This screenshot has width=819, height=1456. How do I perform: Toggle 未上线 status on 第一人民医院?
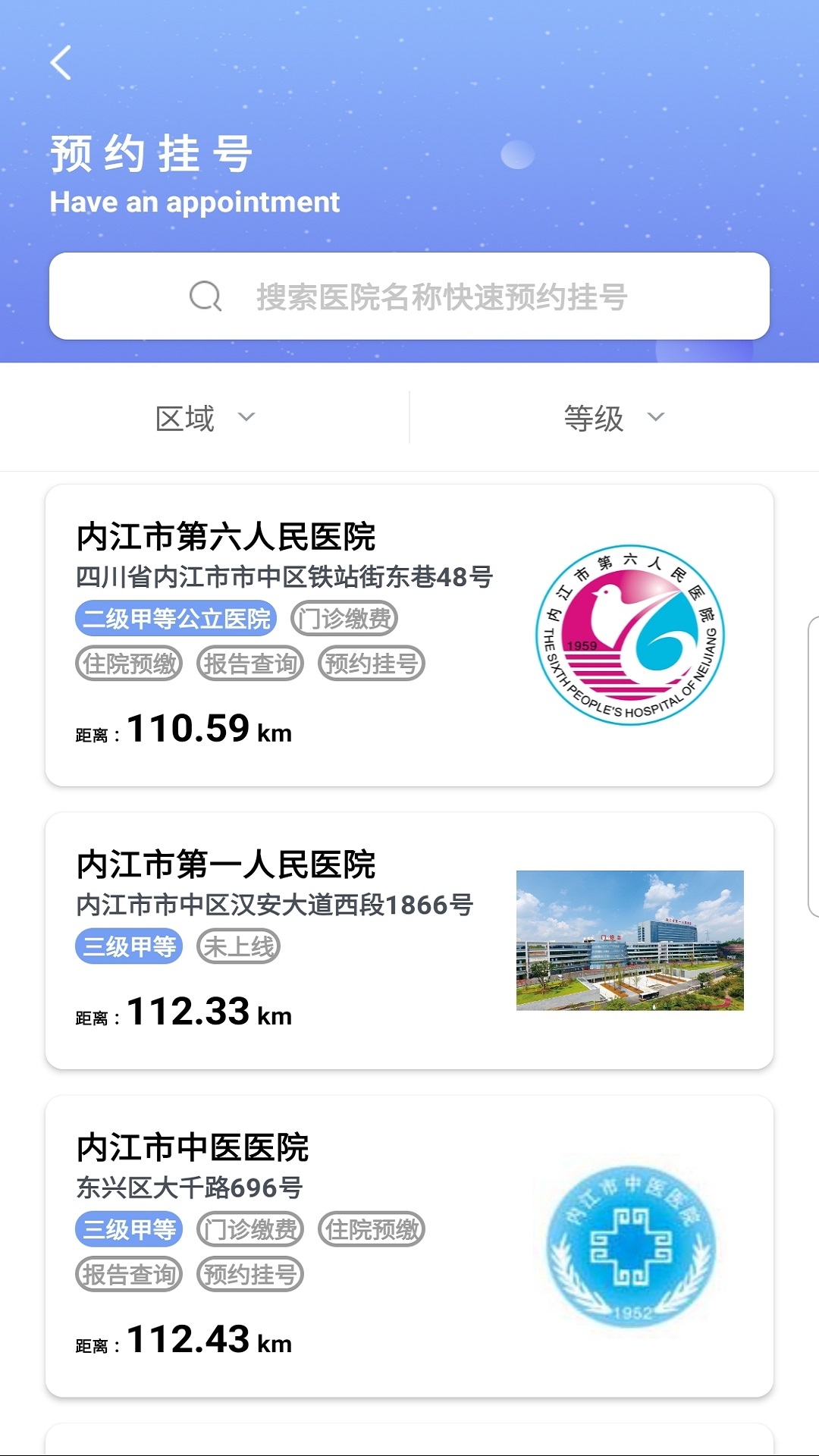coord(239,946)
